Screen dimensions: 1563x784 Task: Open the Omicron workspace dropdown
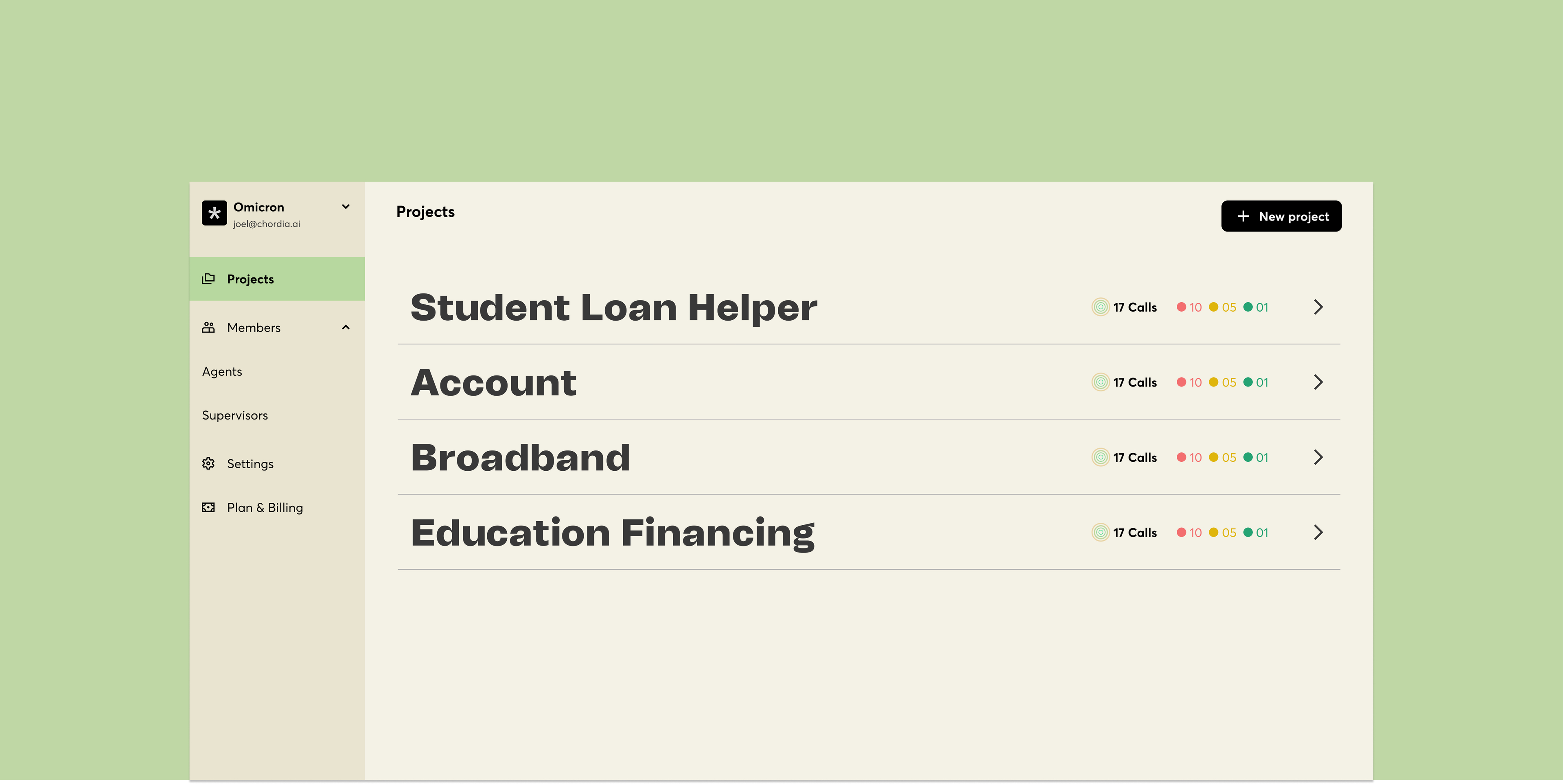click(345, 207)
